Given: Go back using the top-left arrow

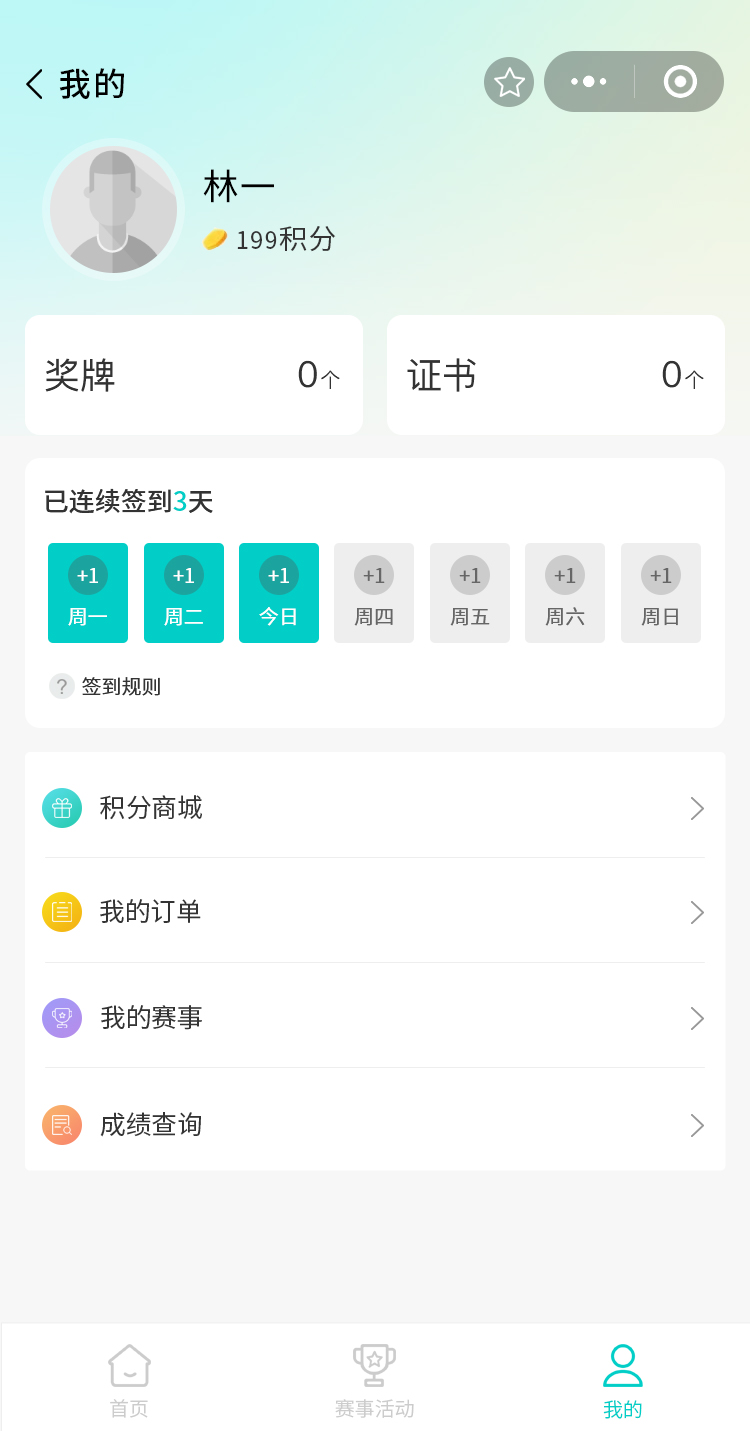Looking at the screenshot, I should coord(35,84).
